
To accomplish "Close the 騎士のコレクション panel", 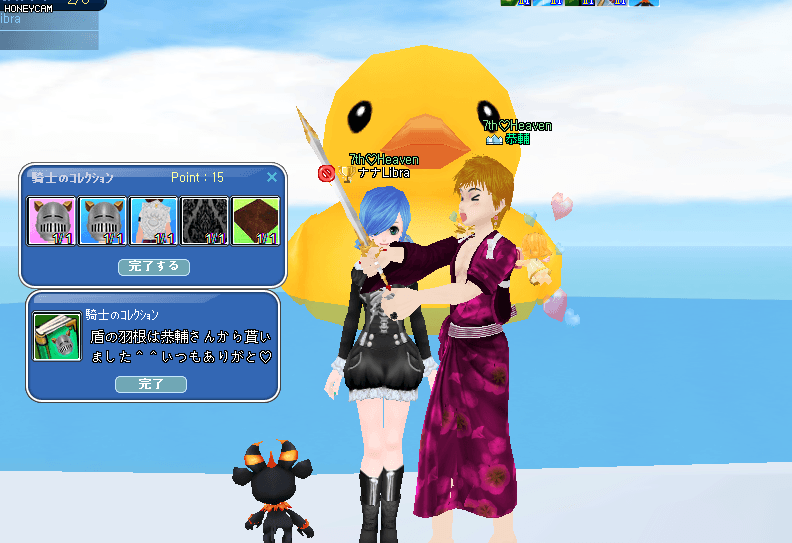I will pyautogui.click(x=272, y=177).
